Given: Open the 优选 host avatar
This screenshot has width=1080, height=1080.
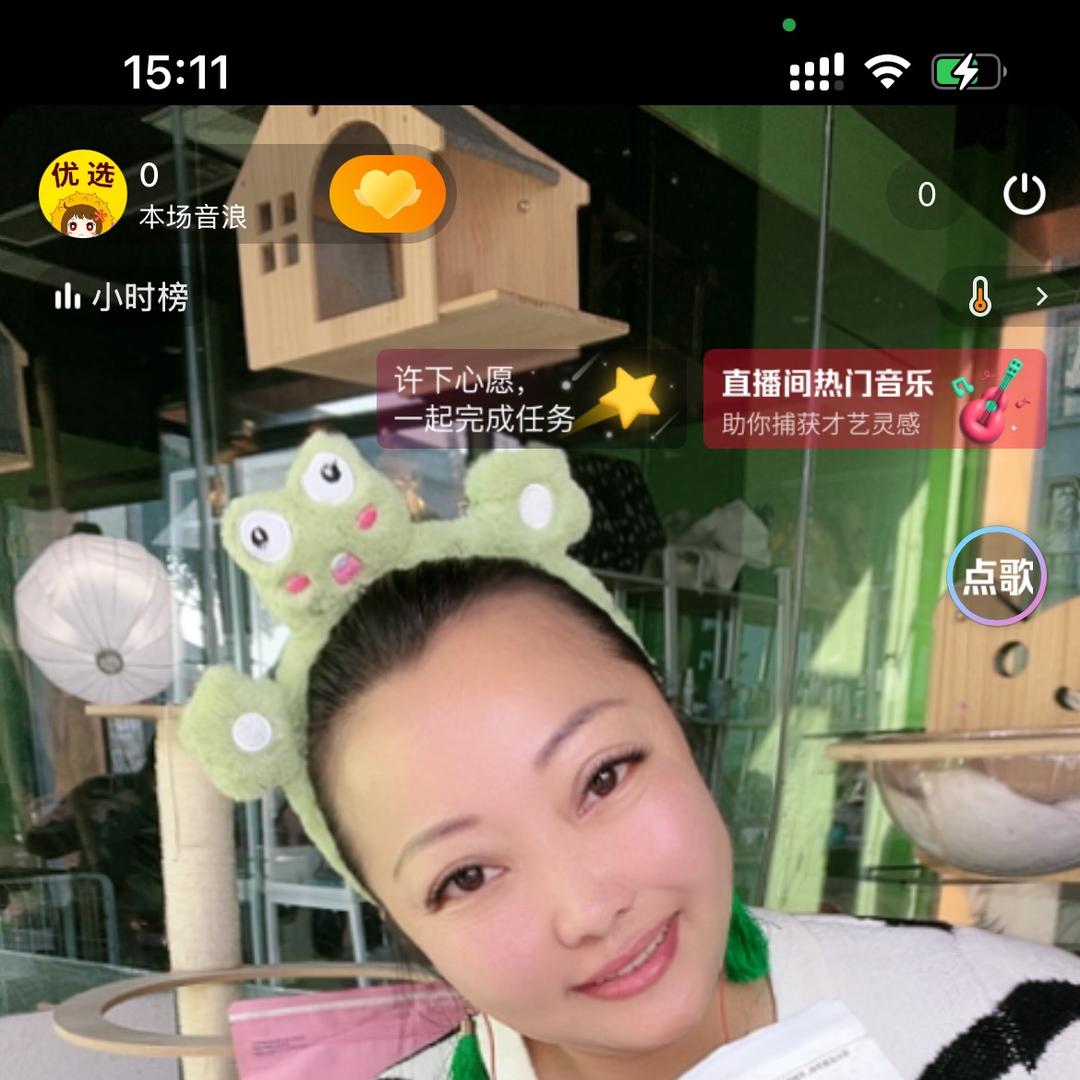Looking at the screenshot, I should (x=83, y=194).
